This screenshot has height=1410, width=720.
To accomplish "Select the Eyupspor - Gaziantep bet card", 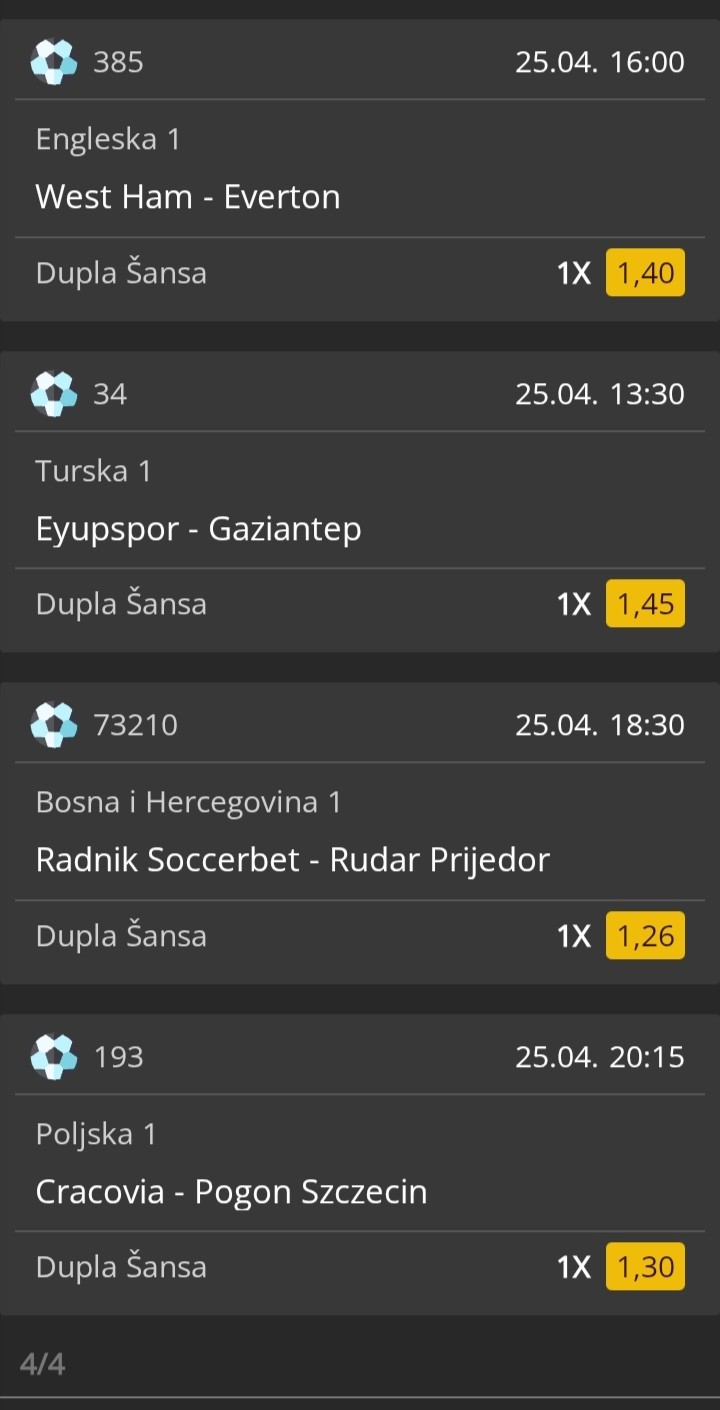I will 198,528.
